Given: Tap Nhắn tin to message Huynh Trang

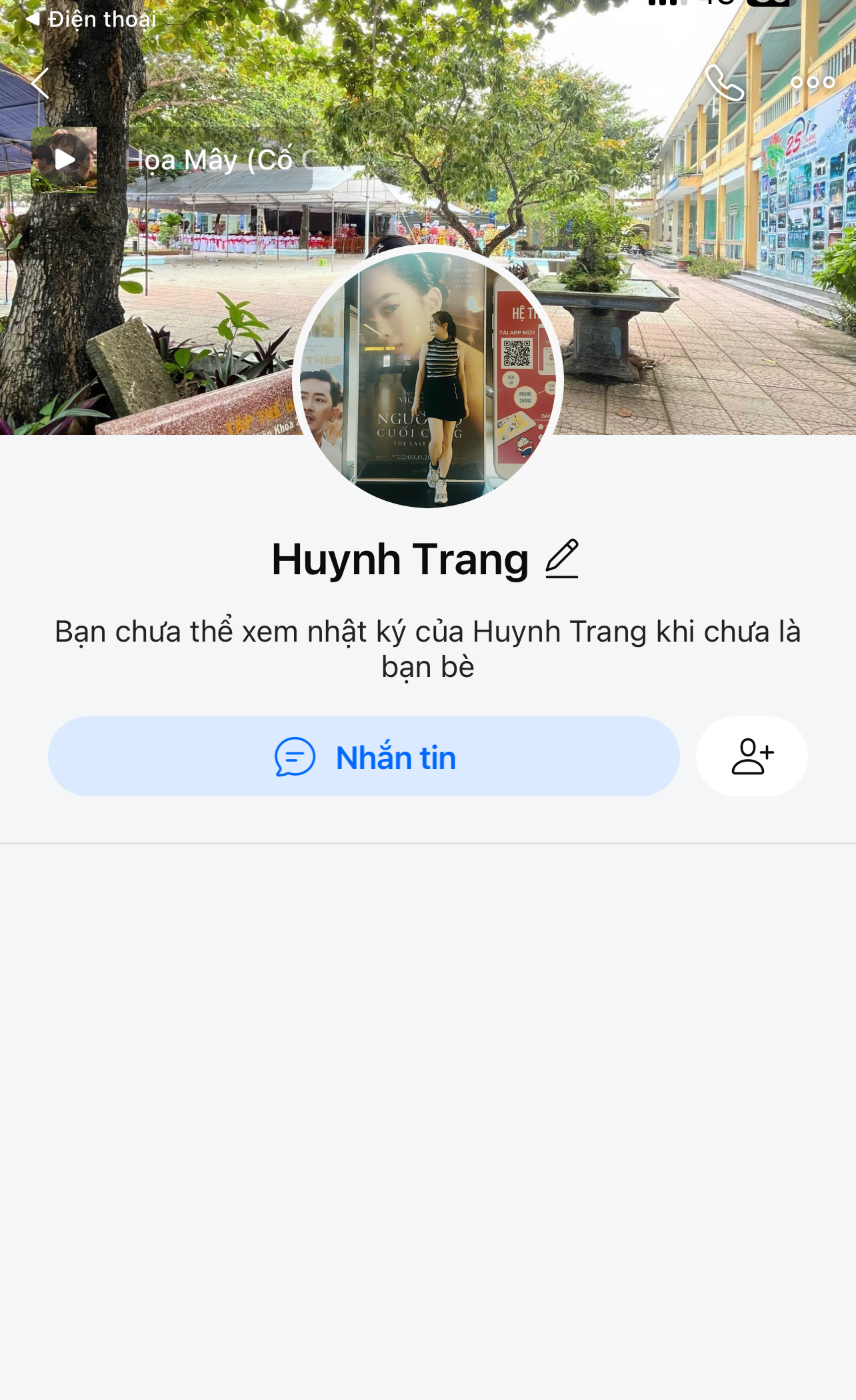Looking at the screenshot, I should (364, 756).
